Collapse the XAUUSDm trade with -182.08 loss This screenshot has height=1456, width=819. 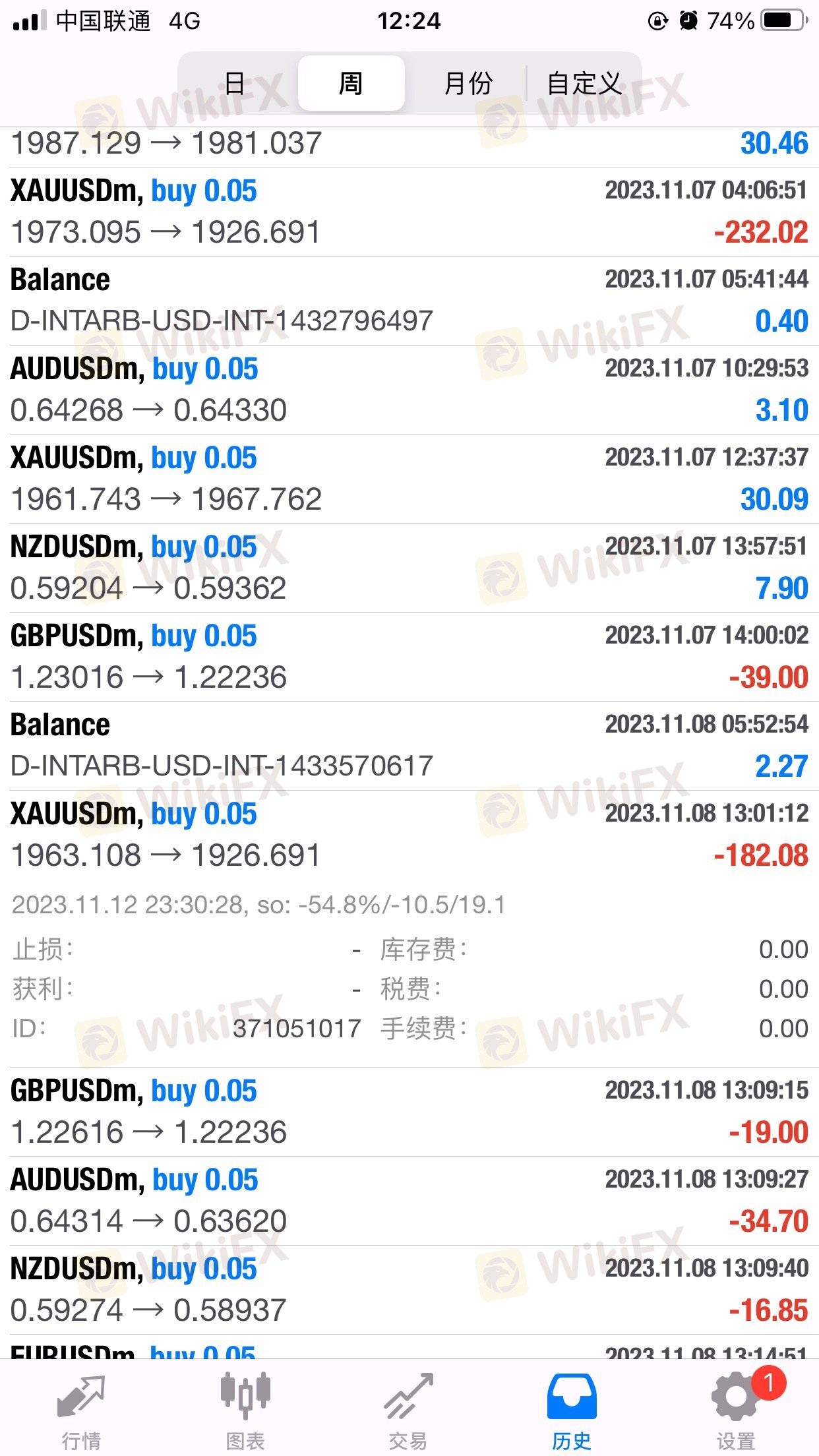(x=409, y=835)
